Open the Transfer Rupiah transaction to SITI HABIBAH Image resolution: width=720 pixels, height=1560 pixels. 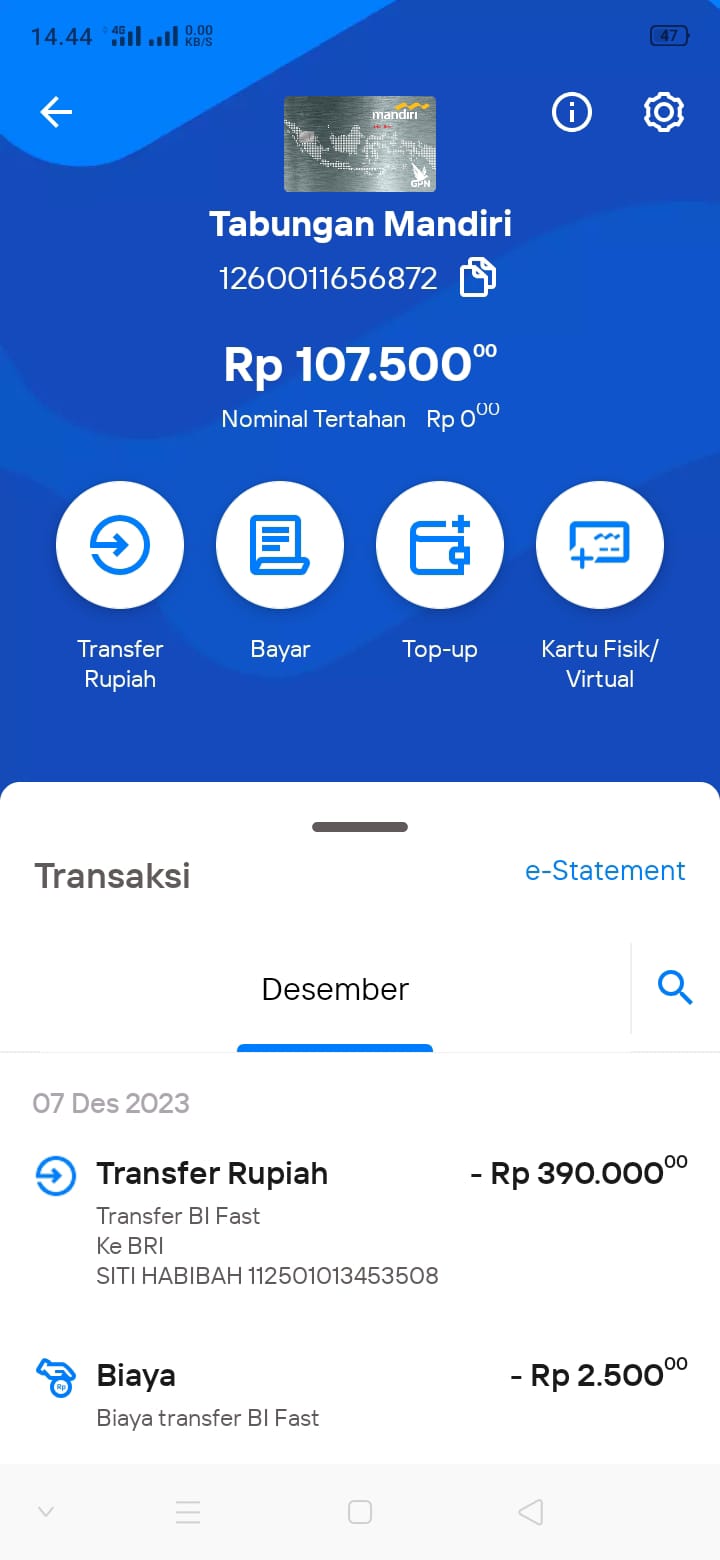coord(360,1220)
